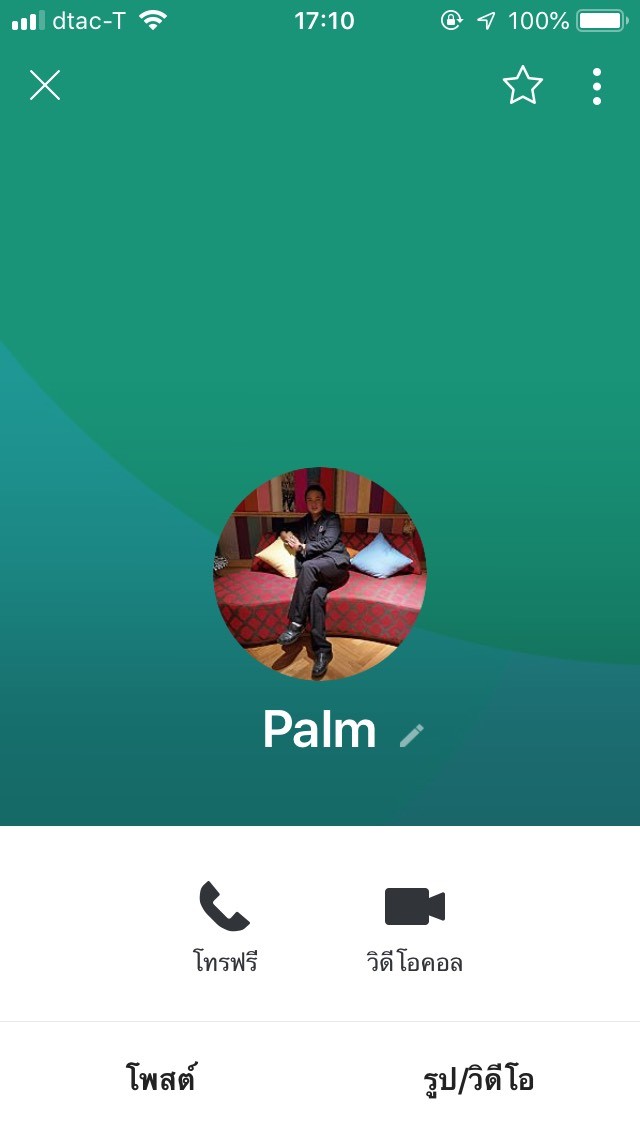Add Palm to favorites with the star

523,85
